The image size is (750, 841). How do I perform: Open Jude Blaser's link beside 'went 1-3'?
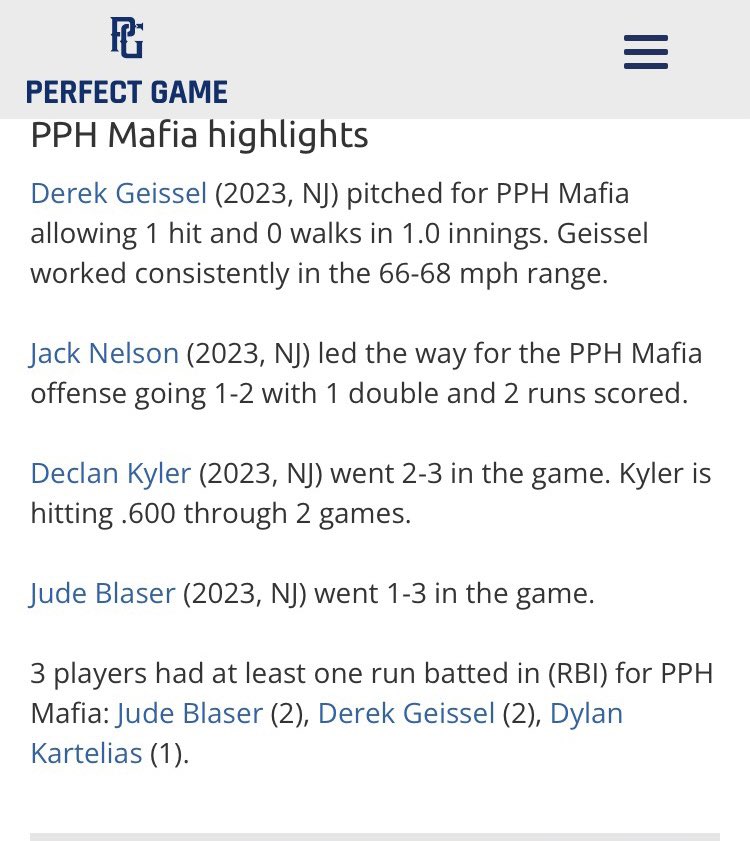[103, 593]
